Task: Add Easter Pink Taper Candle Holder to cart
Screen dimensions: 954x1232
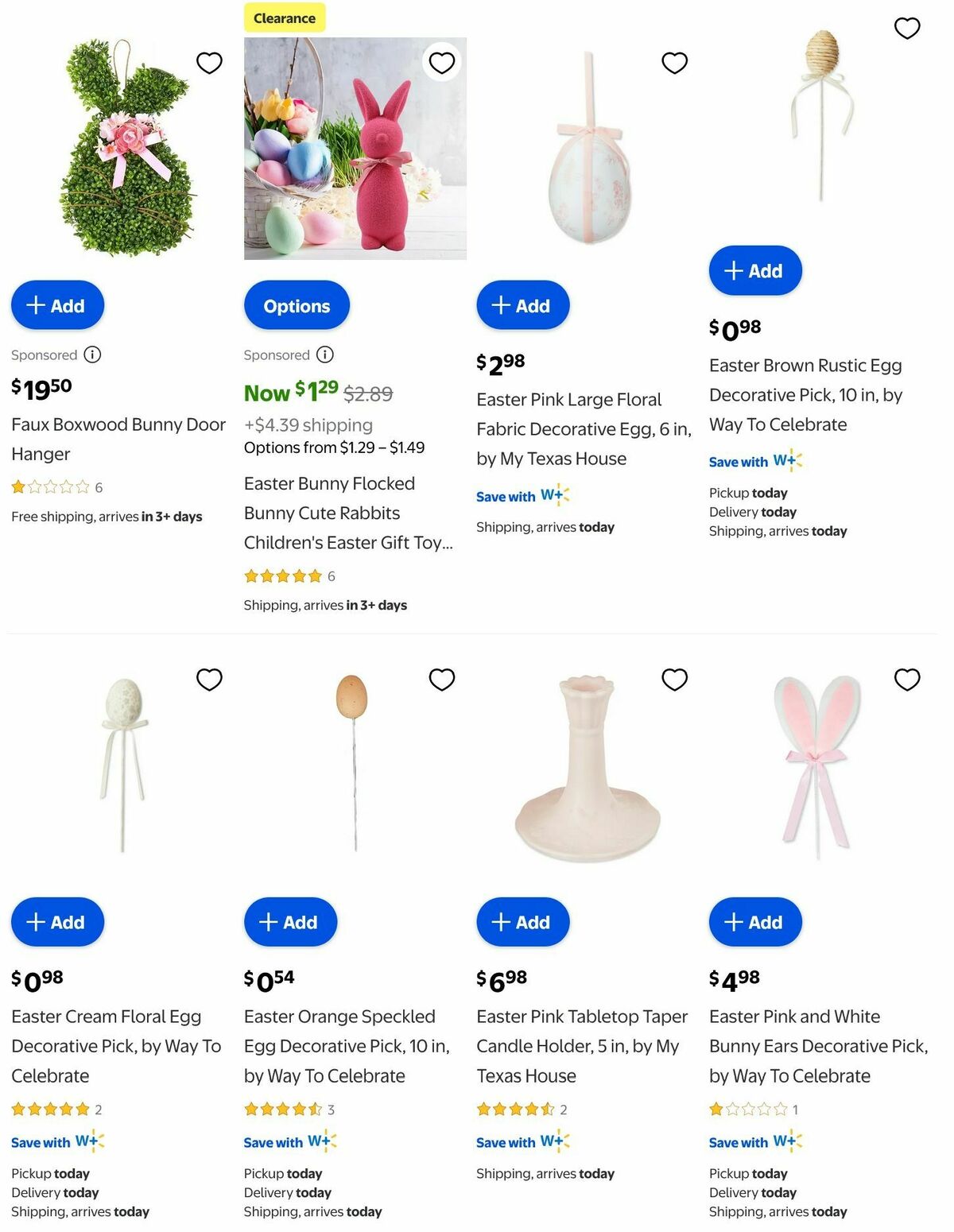Action: coord(522,922)
